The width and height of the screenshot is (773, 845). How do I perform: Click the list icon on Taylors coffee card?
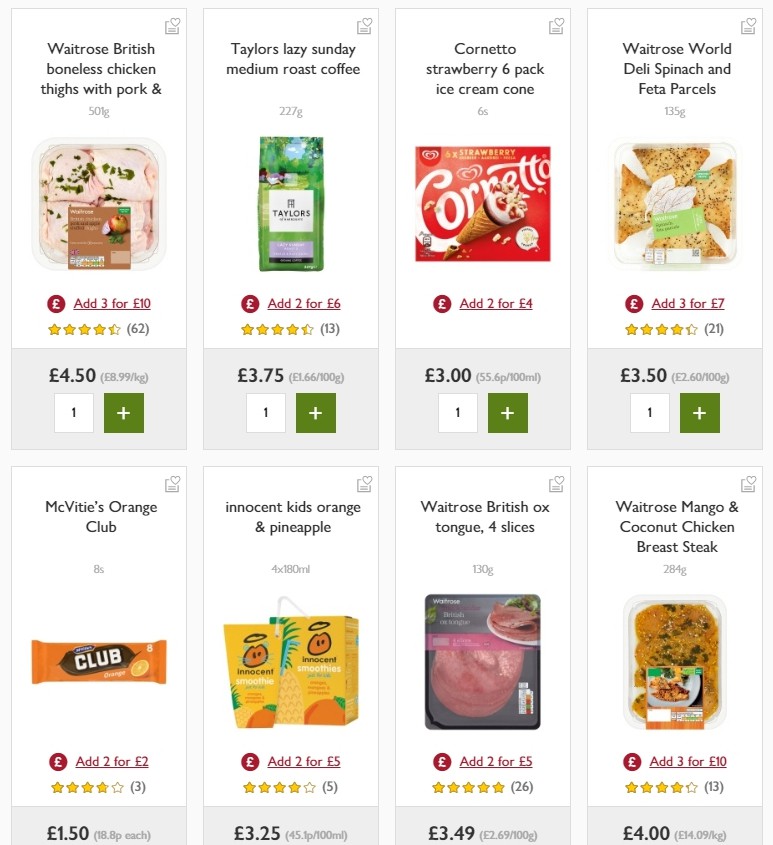tap(364, 26)
